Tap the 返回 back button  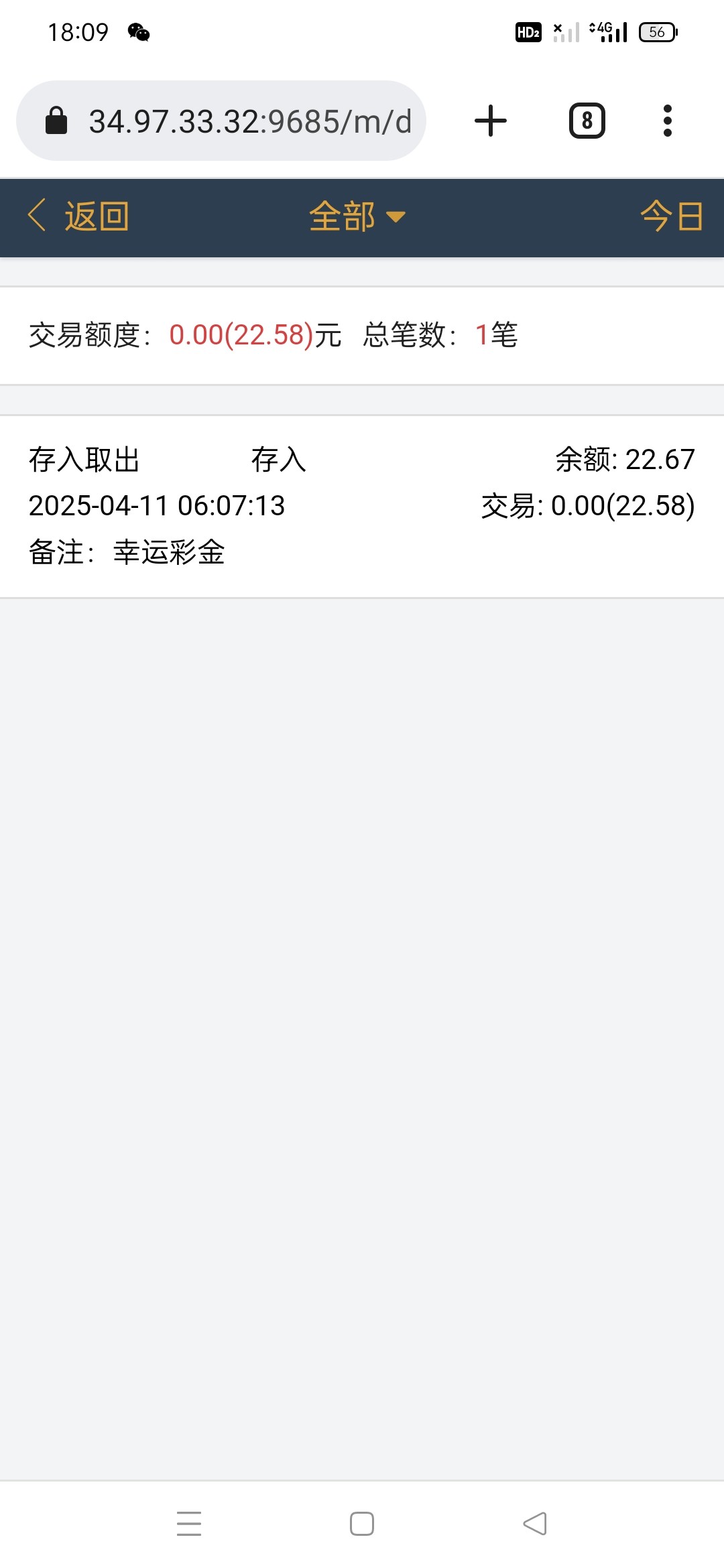pos(79,216)
